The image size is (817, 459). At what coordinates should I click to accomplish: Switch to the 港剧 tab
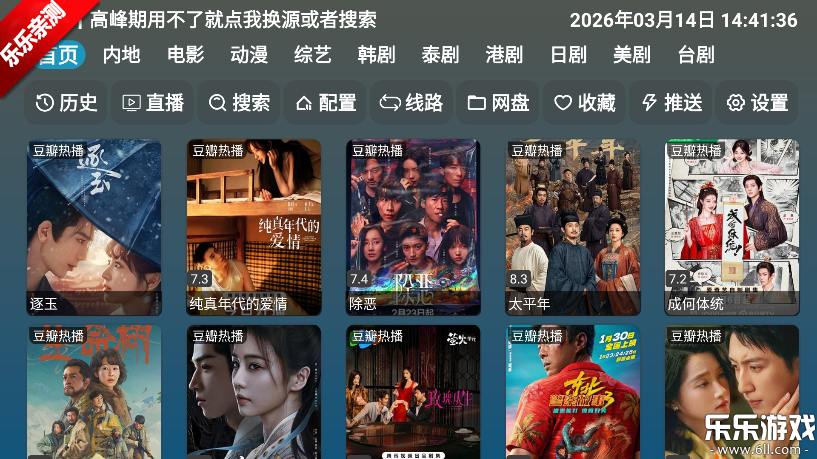pyautogui.click(x=504, y=55)
